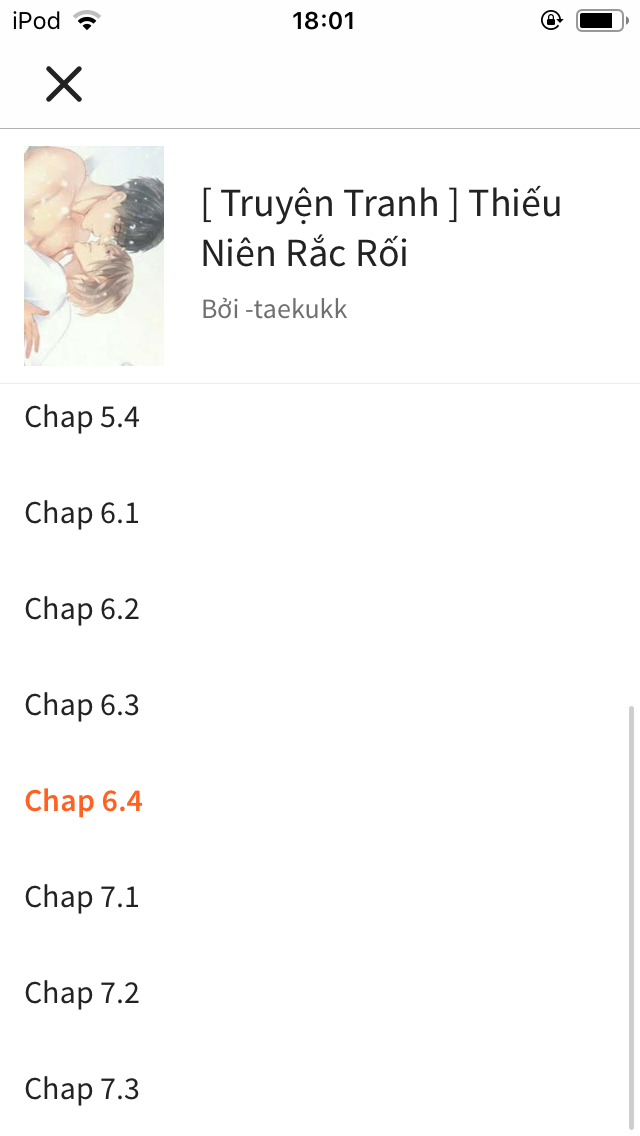Open Chap 5.4

[x=320, y=417]
